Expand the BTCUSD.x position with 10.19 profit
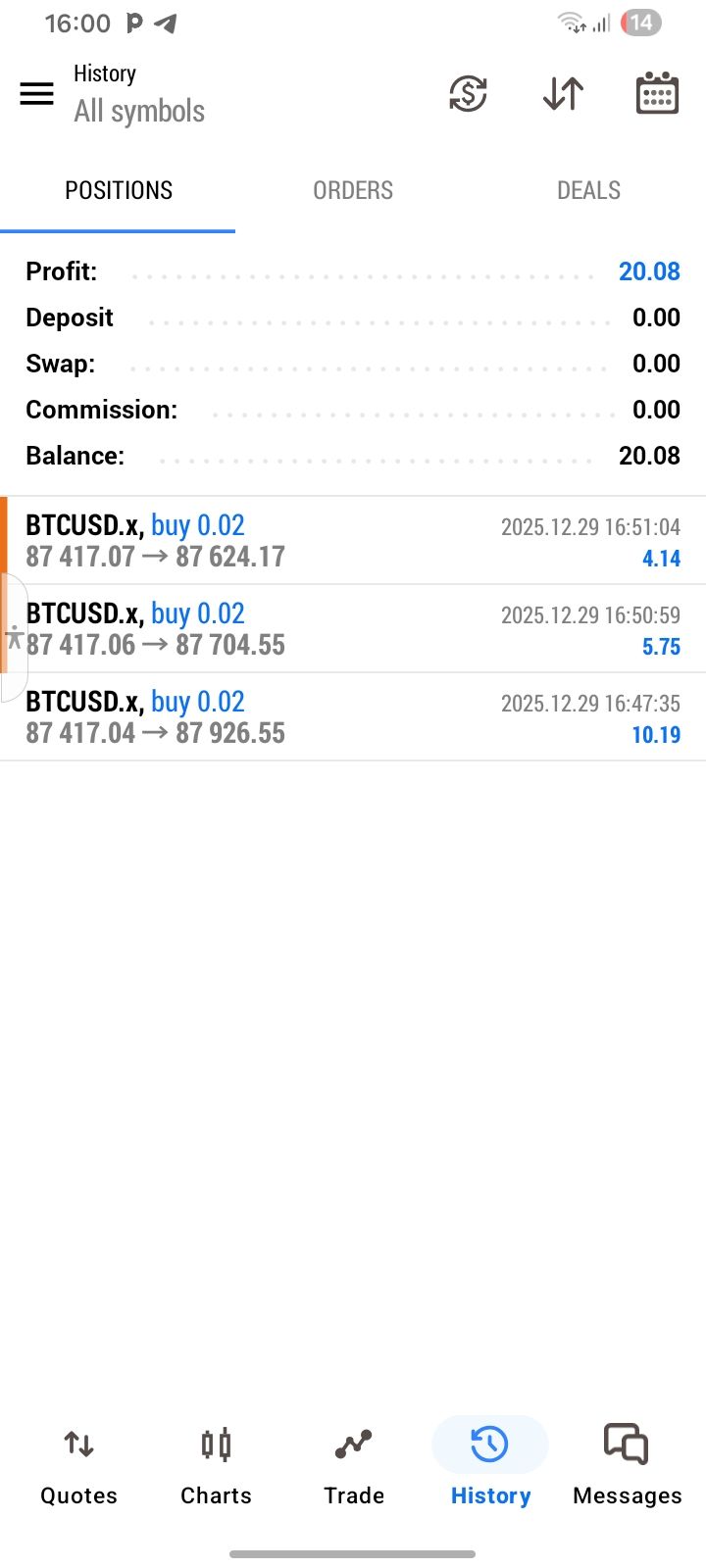This screenshot has height=1568, width=706. 353,717
